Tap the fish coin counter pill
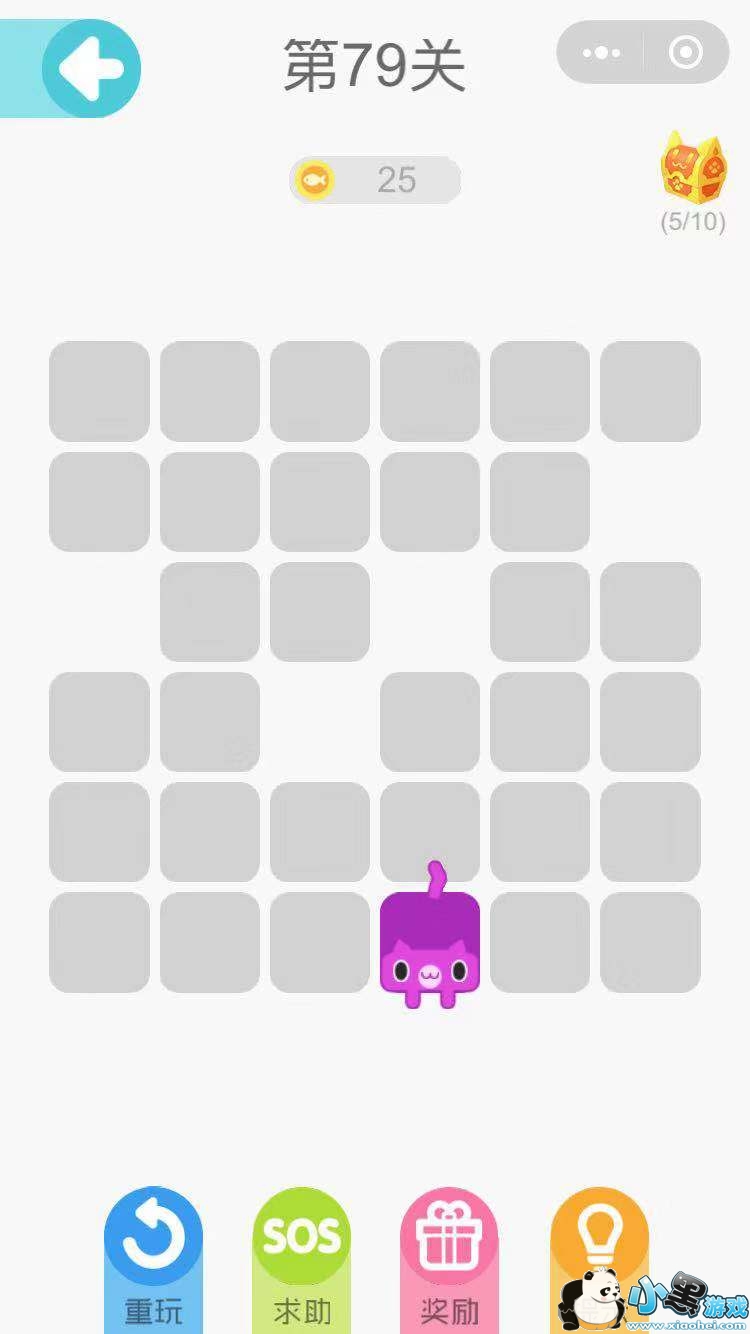750x1334 pixels. (375, 180)
